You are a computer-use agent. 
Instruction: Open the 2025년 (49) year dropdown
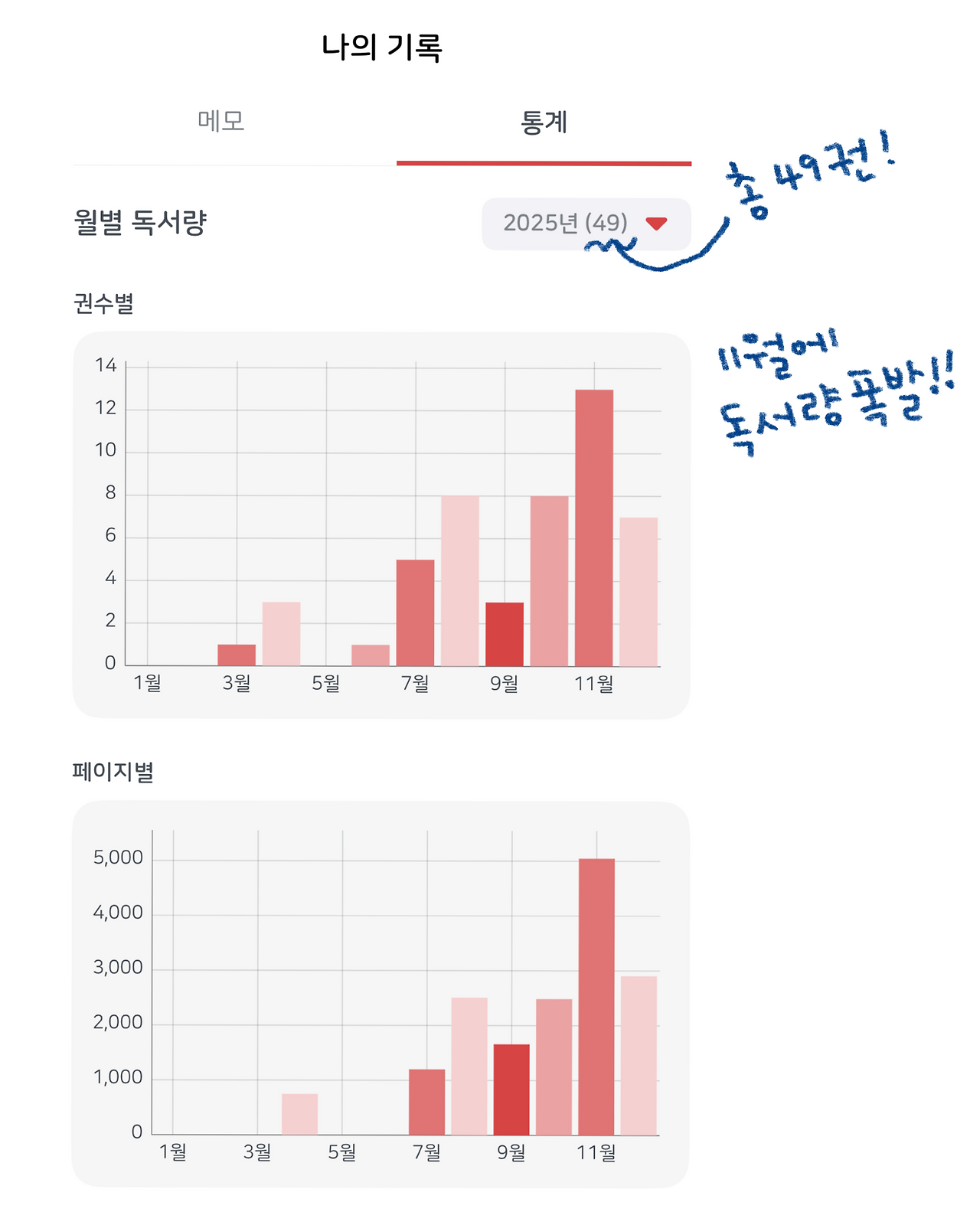(x=586, y=224)
